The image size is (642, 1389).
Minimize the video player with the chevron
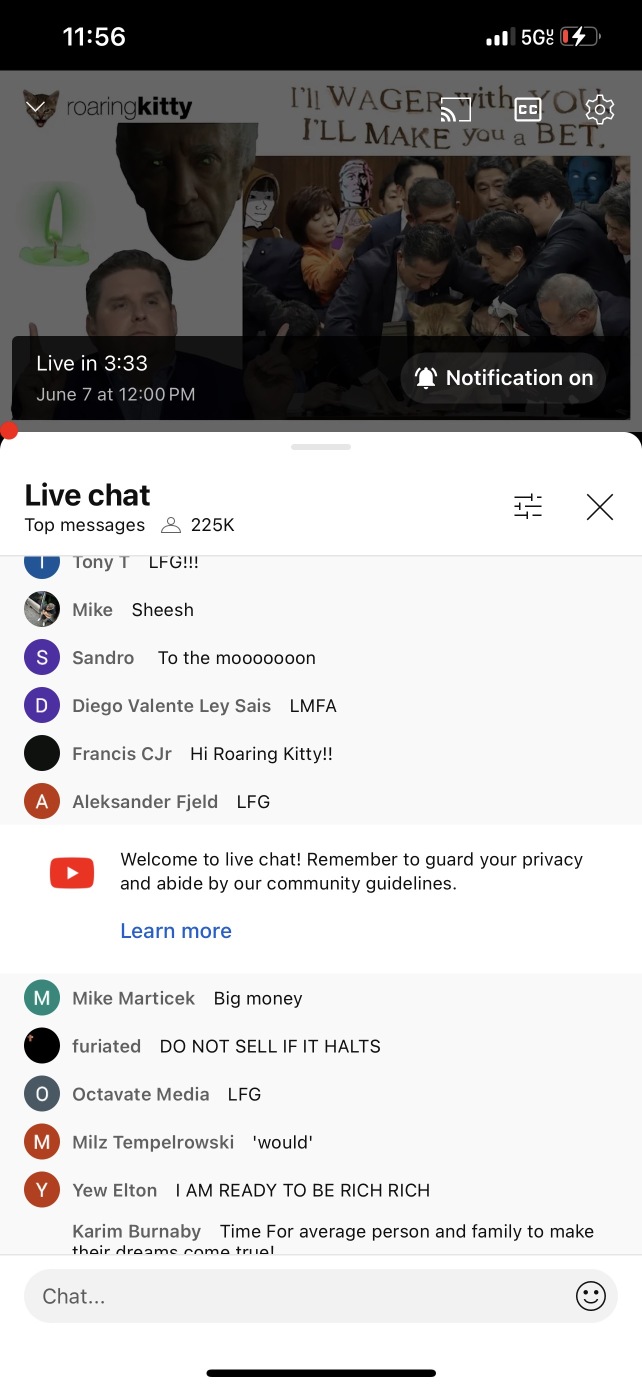pyautogui.click(x=35, y=107)
